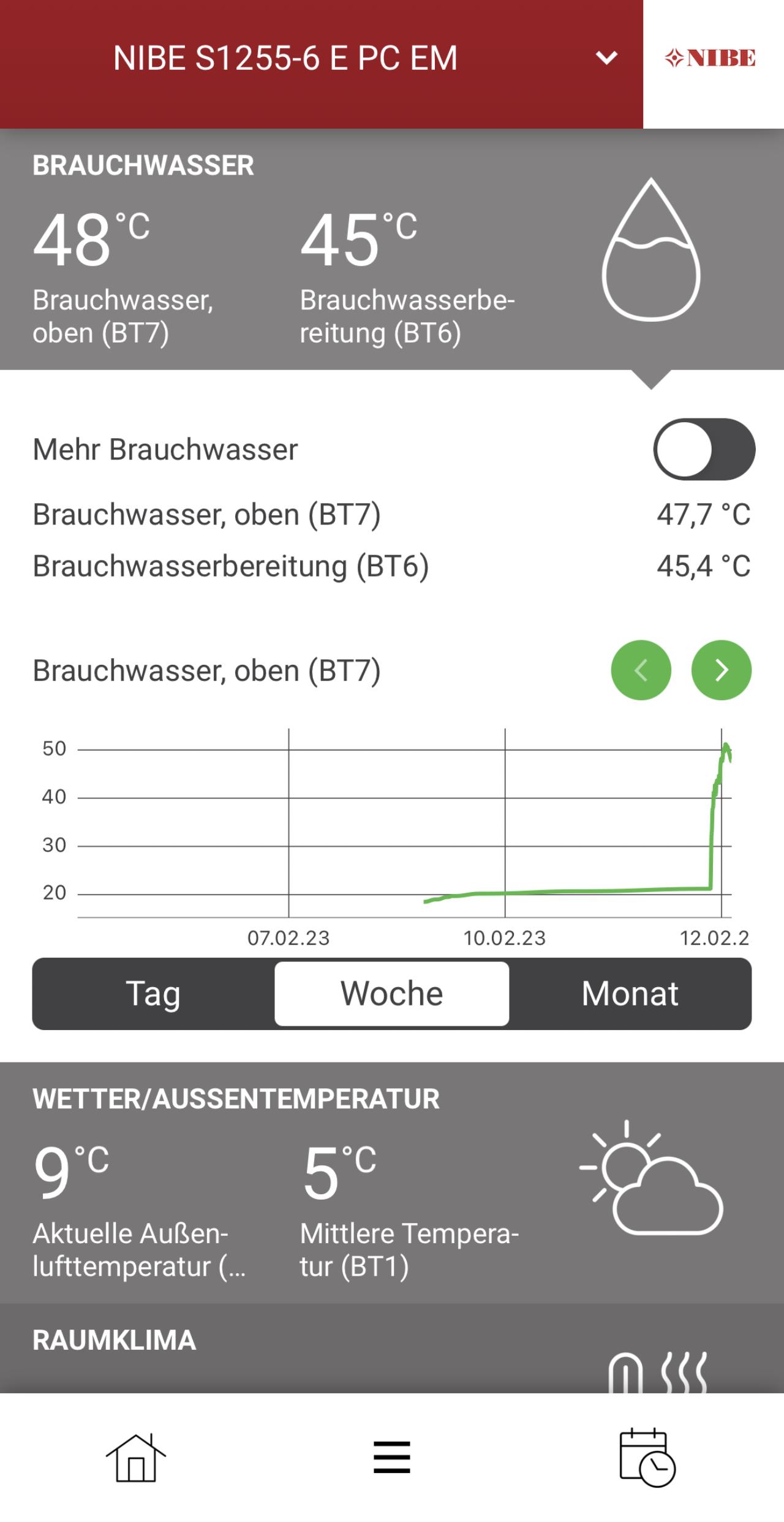The width and height of the screenshot is (784, 1522).
Task: Open the calendar schedule tab
Action: tap(647, 1458)
